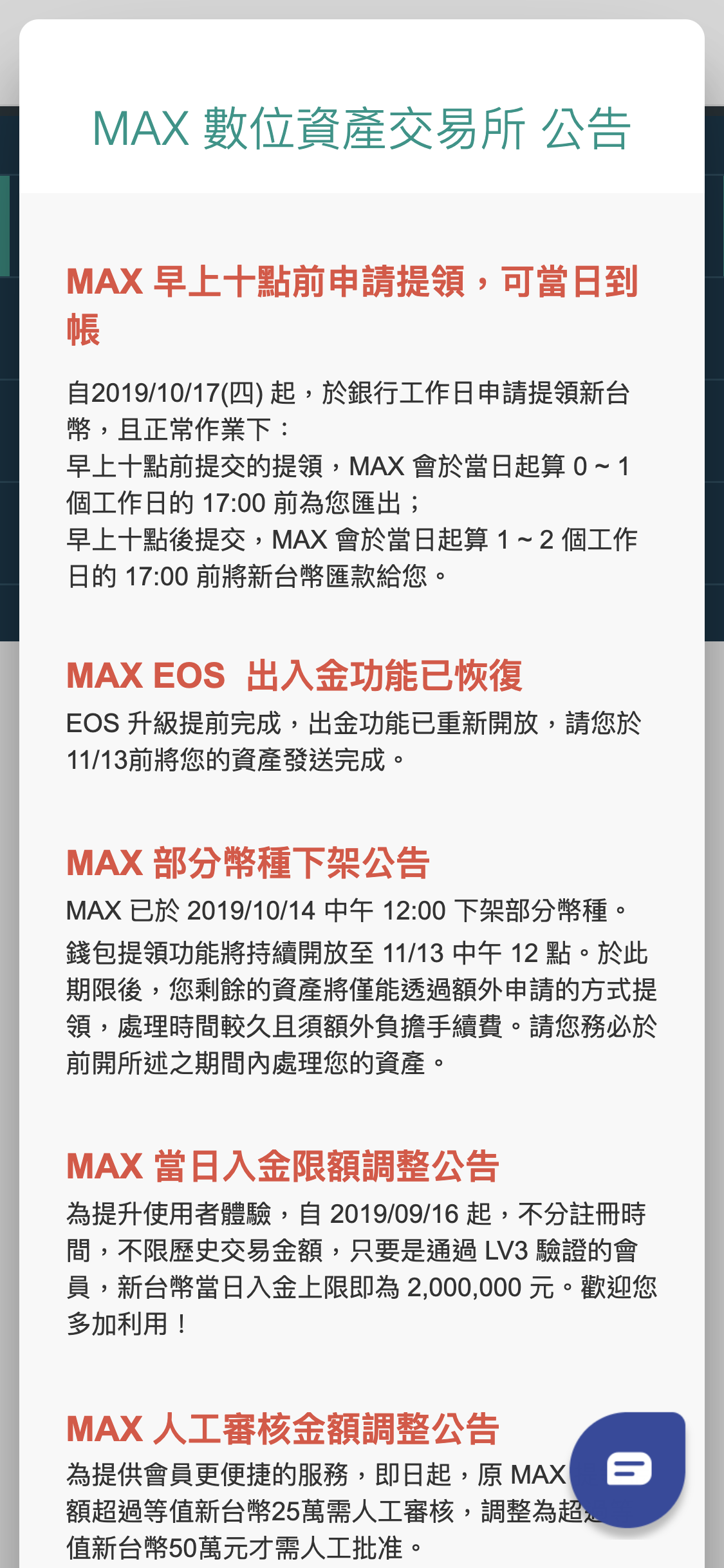Open the live chat support bubble
Image resolution: width=724 pixels, height=1568 pixels.
(627, 1469)
